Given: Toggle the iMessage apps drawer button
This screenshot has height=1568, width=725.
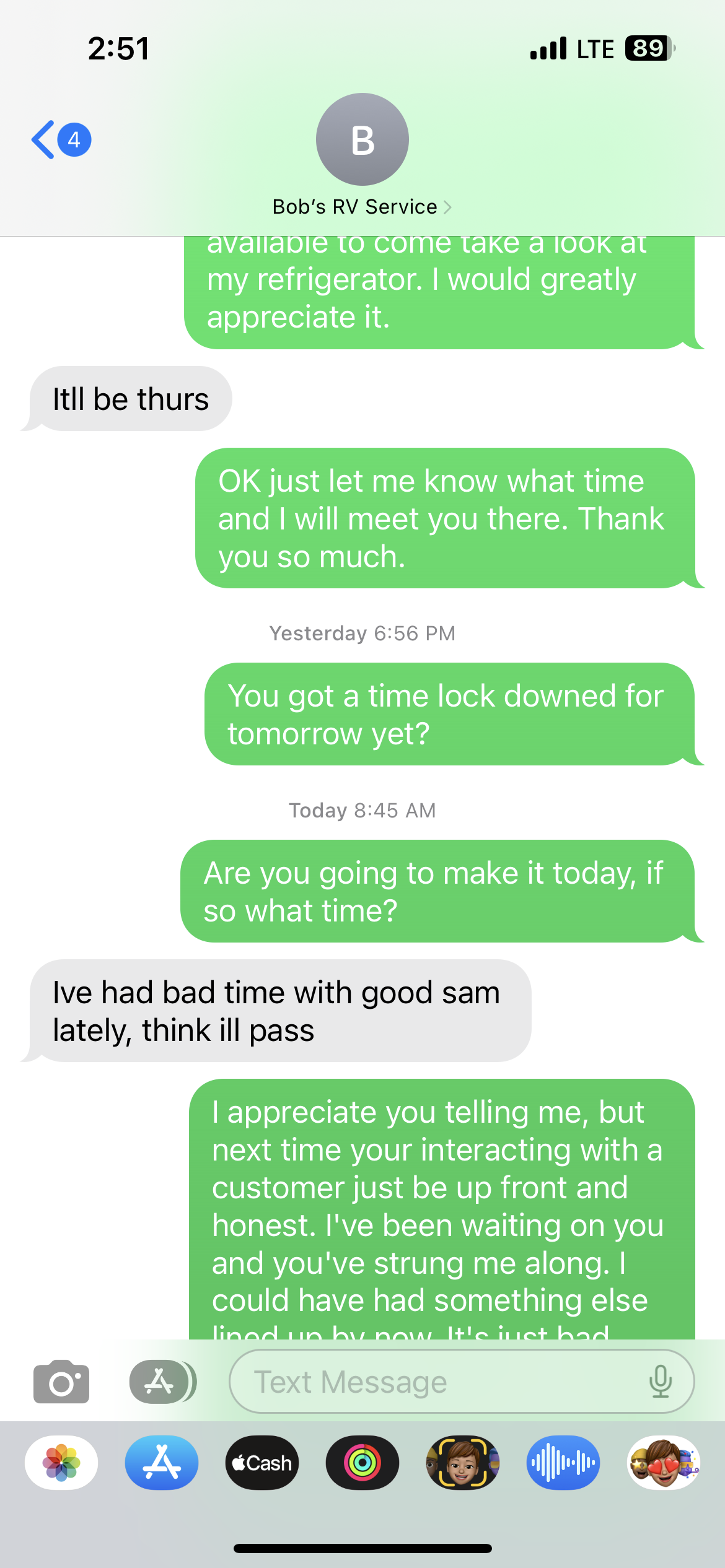Looking at the screenshot, I should (x=162, y=1382).
